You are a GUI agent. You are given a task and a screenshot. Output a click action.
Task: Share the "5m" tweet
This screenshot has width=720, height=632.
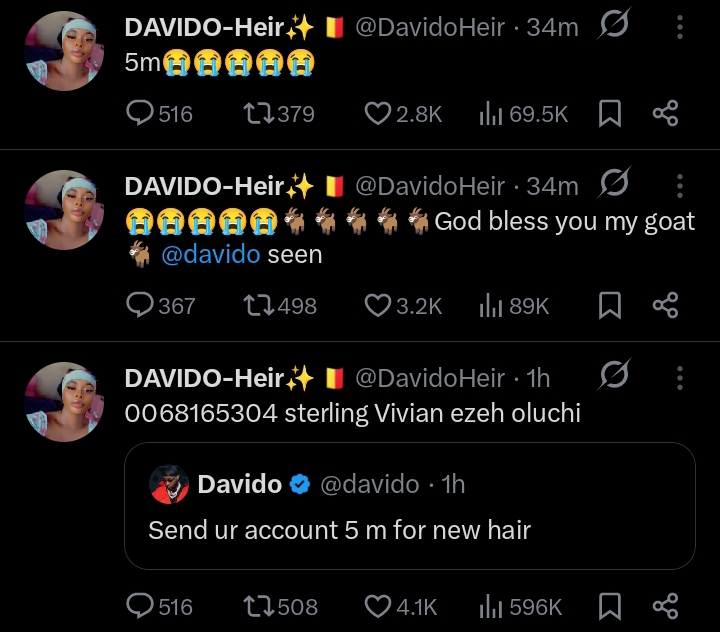[665, 114]
